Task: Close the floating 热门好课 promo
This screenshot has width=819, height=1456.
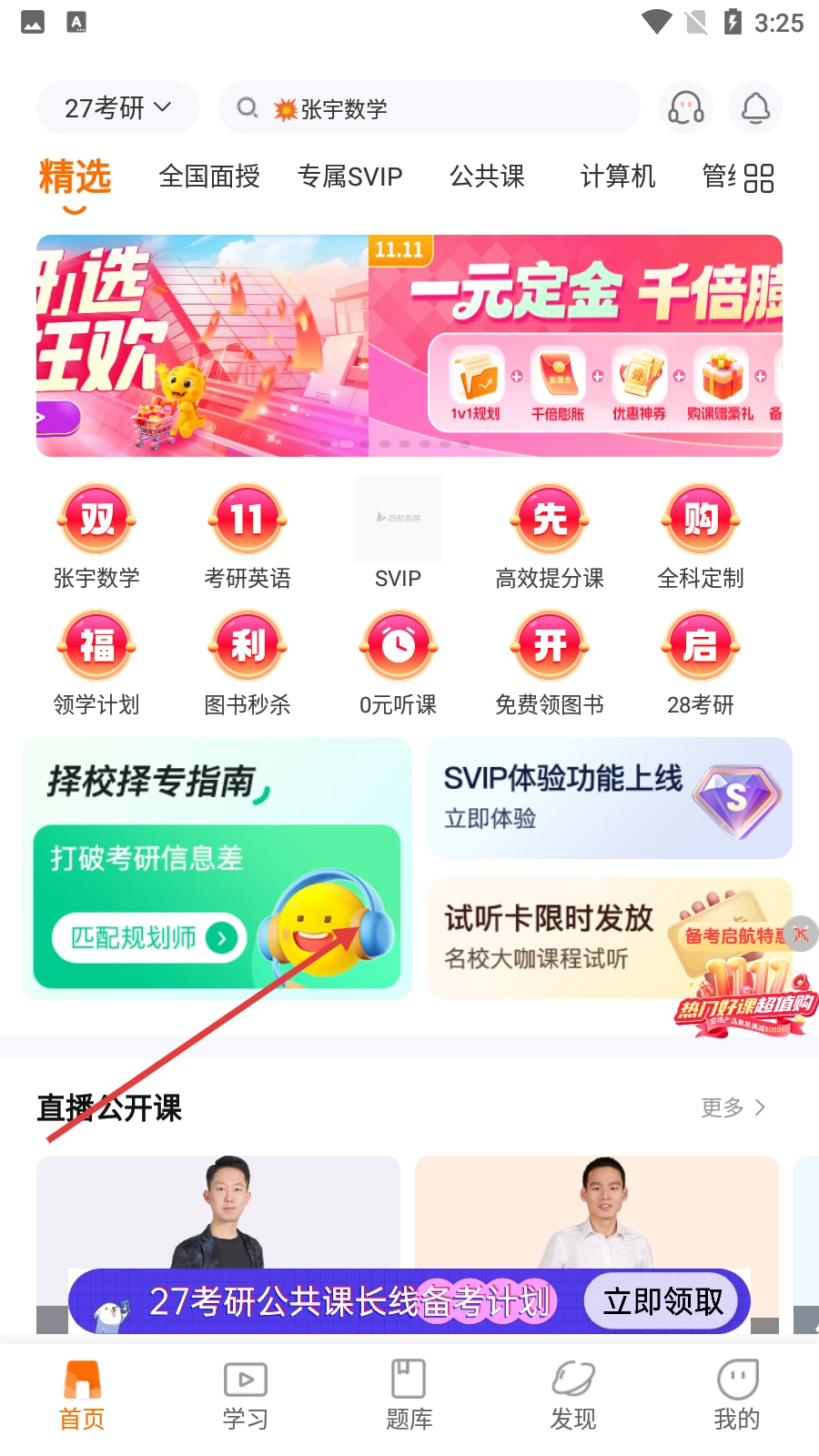Action: pyautogui.click(x=801, y=934)
